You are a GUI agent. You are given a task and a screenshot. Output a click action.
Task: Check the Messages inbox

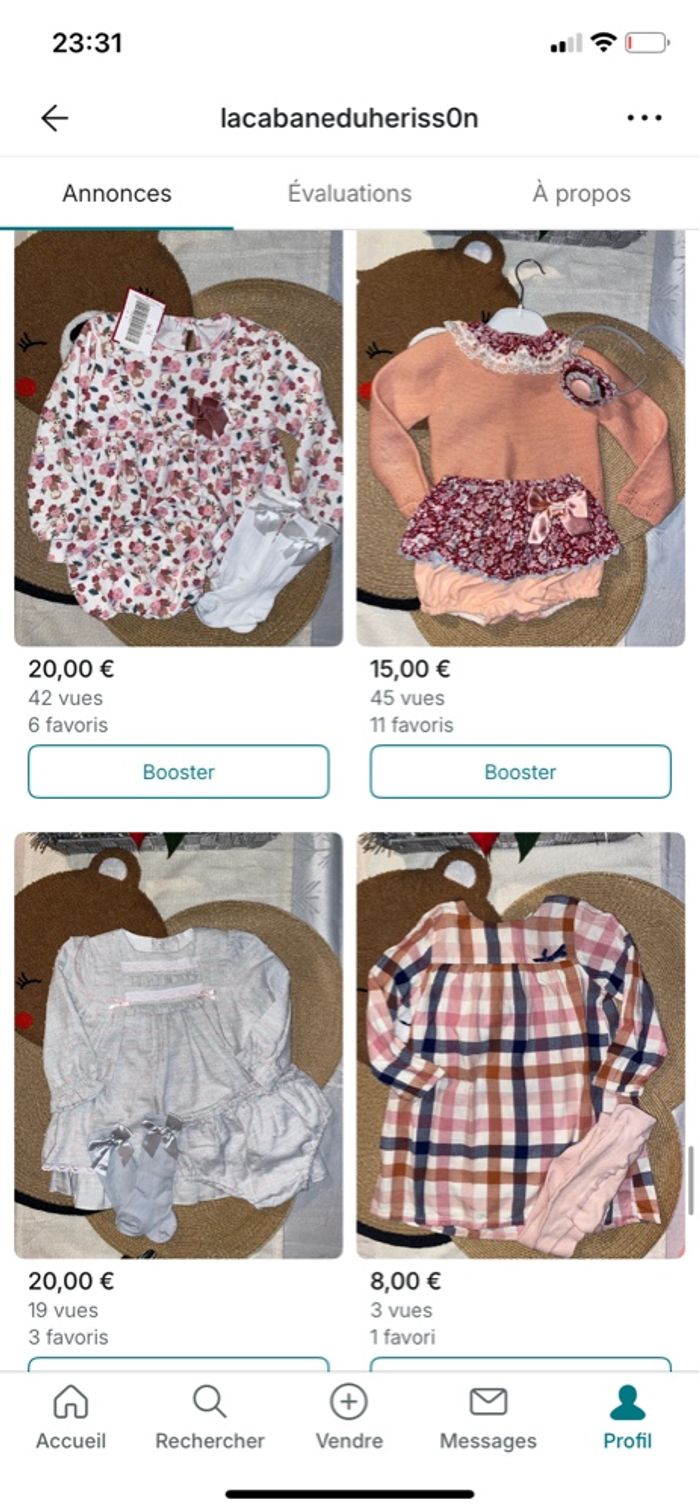tap(488, 1418)
